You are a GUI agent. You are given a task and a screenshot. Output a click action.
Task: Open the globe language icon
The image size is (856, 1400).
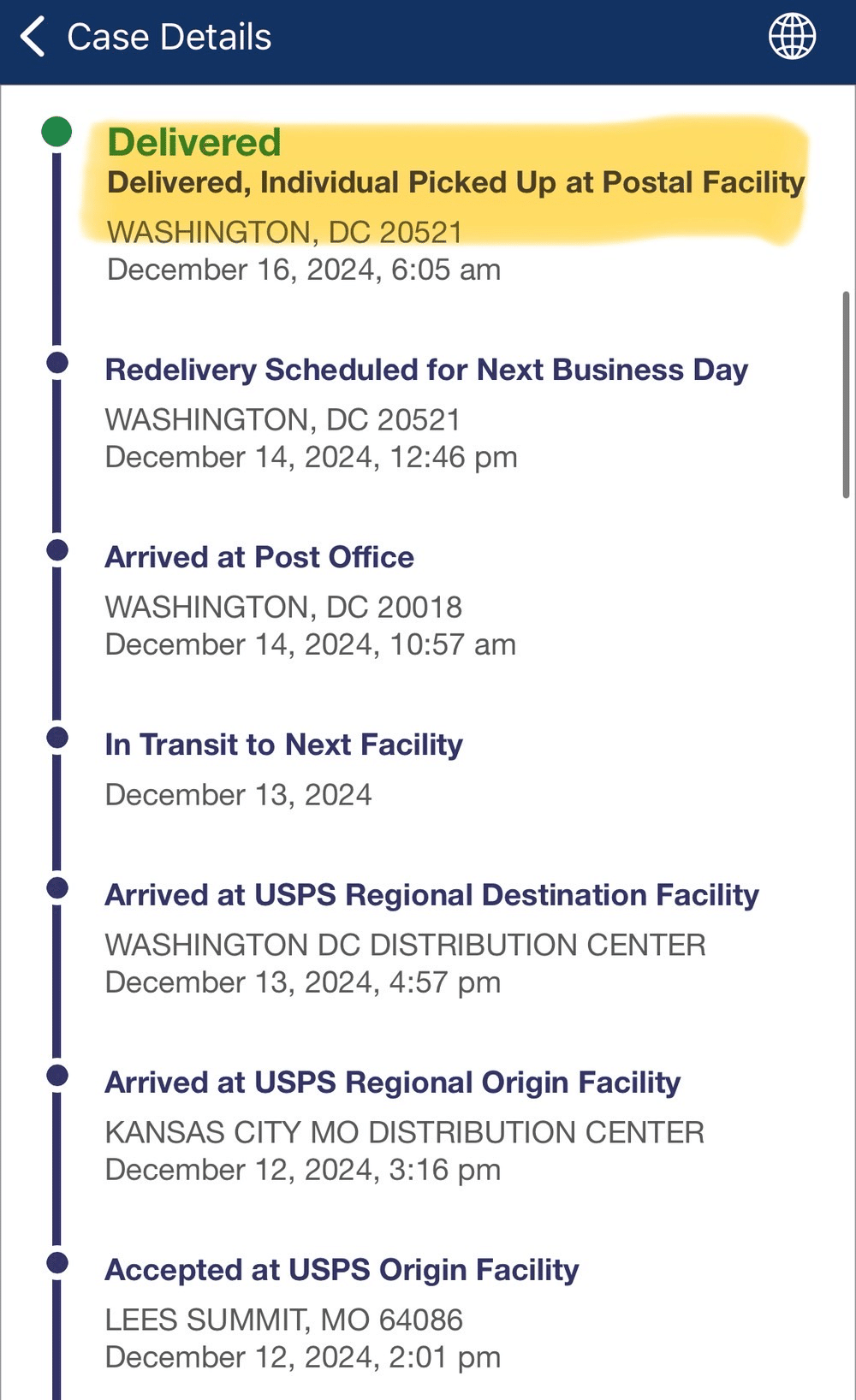792,37
